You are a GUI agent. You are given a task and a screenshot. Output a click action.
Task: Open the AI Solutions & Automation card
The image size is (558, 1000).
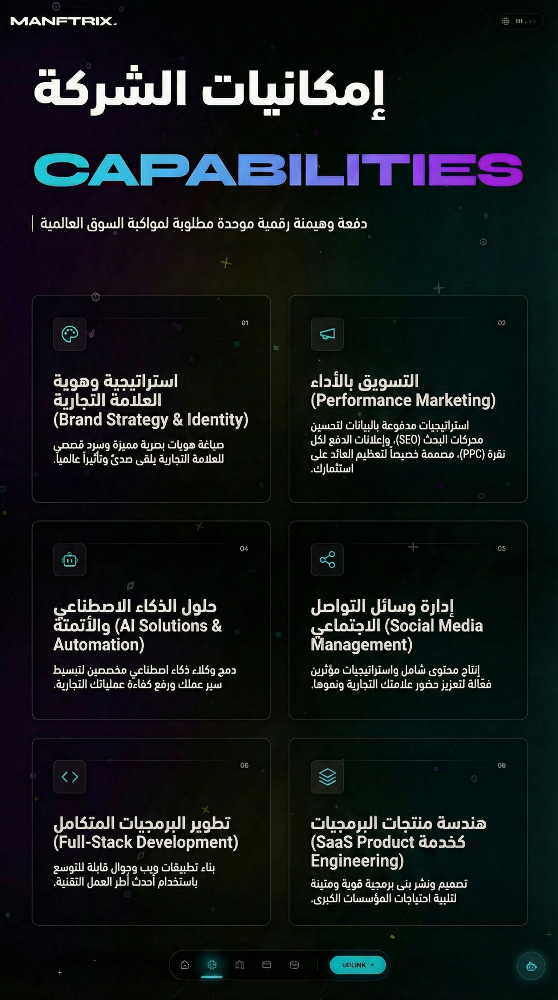pos(151,620)
